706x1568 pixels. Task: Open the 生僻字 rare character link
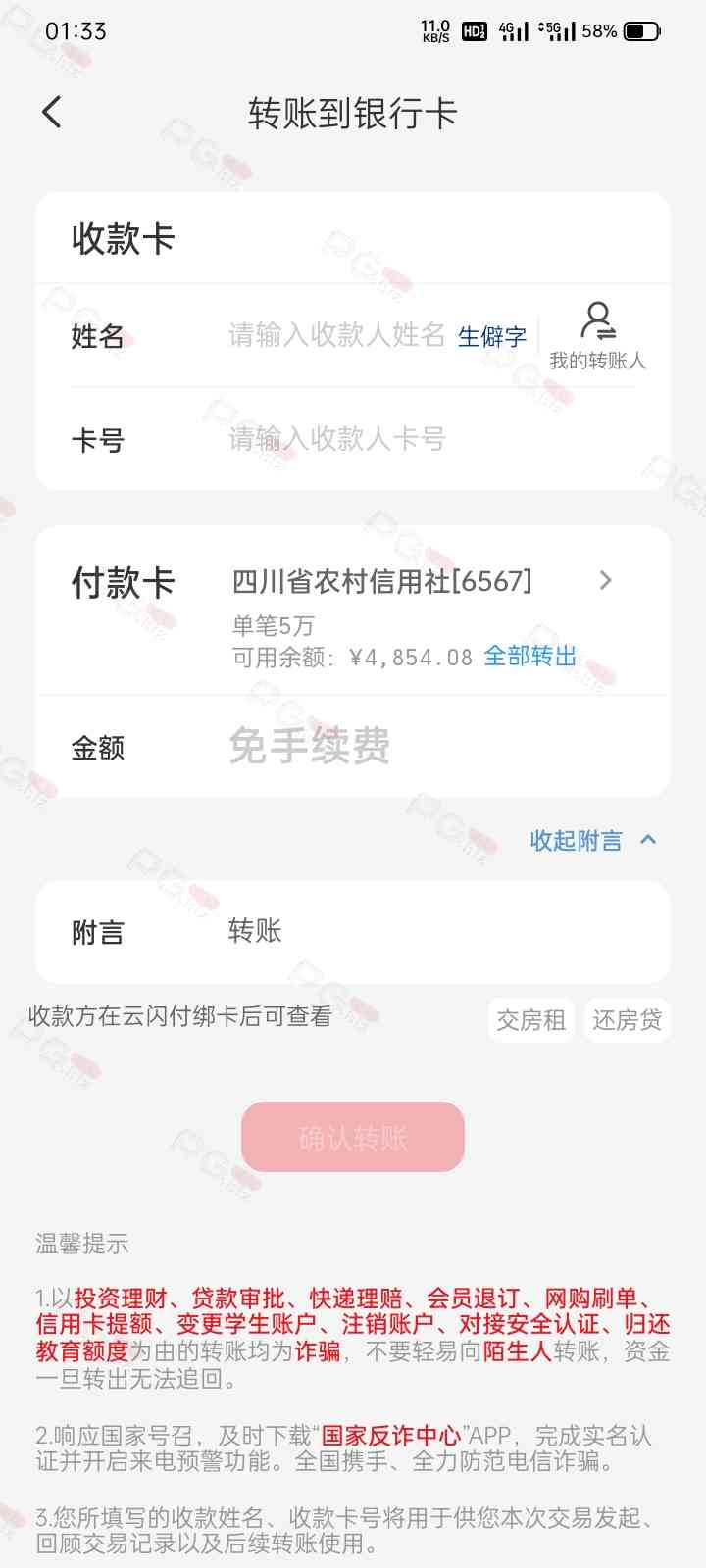tap(492, 337)
